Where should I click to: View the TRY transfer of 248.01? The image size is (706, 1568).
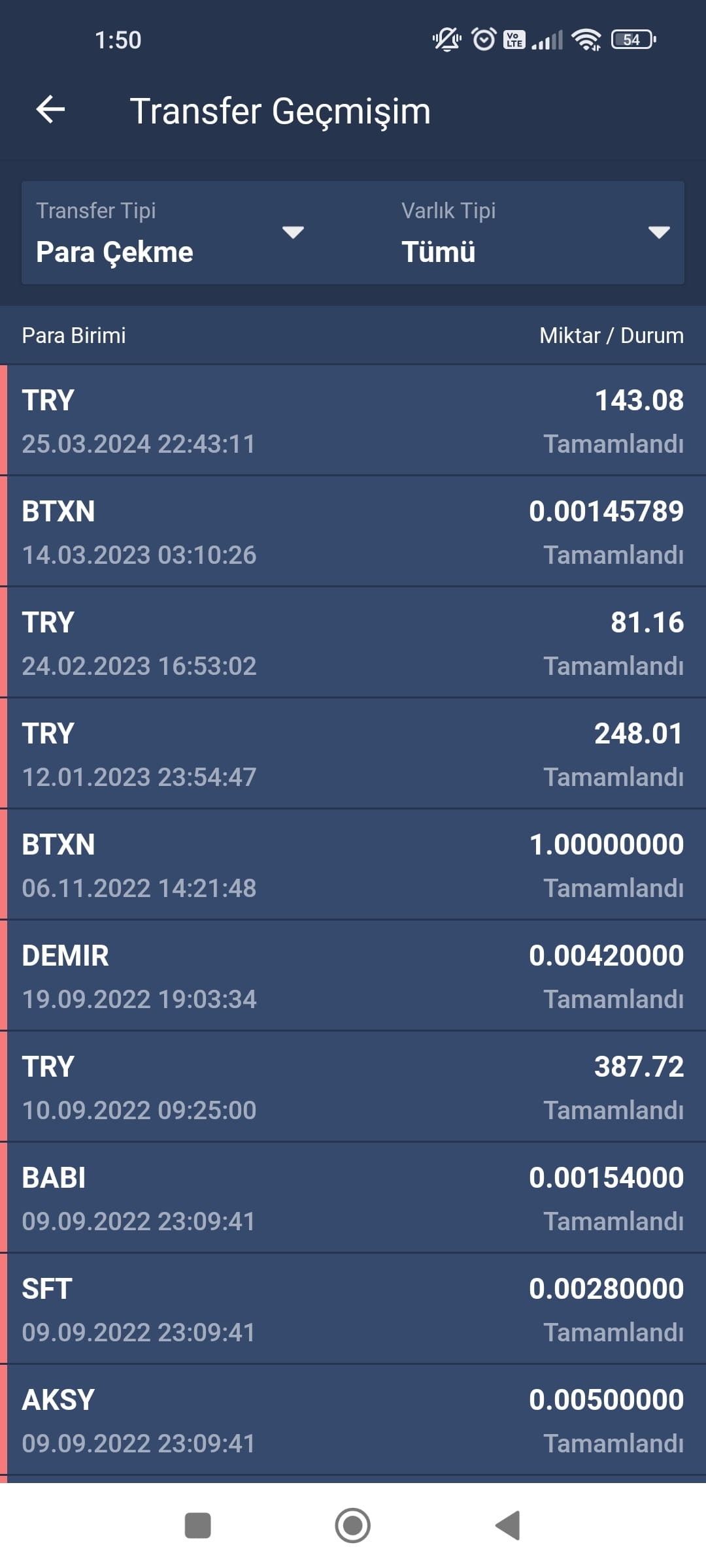pos(353,753)
